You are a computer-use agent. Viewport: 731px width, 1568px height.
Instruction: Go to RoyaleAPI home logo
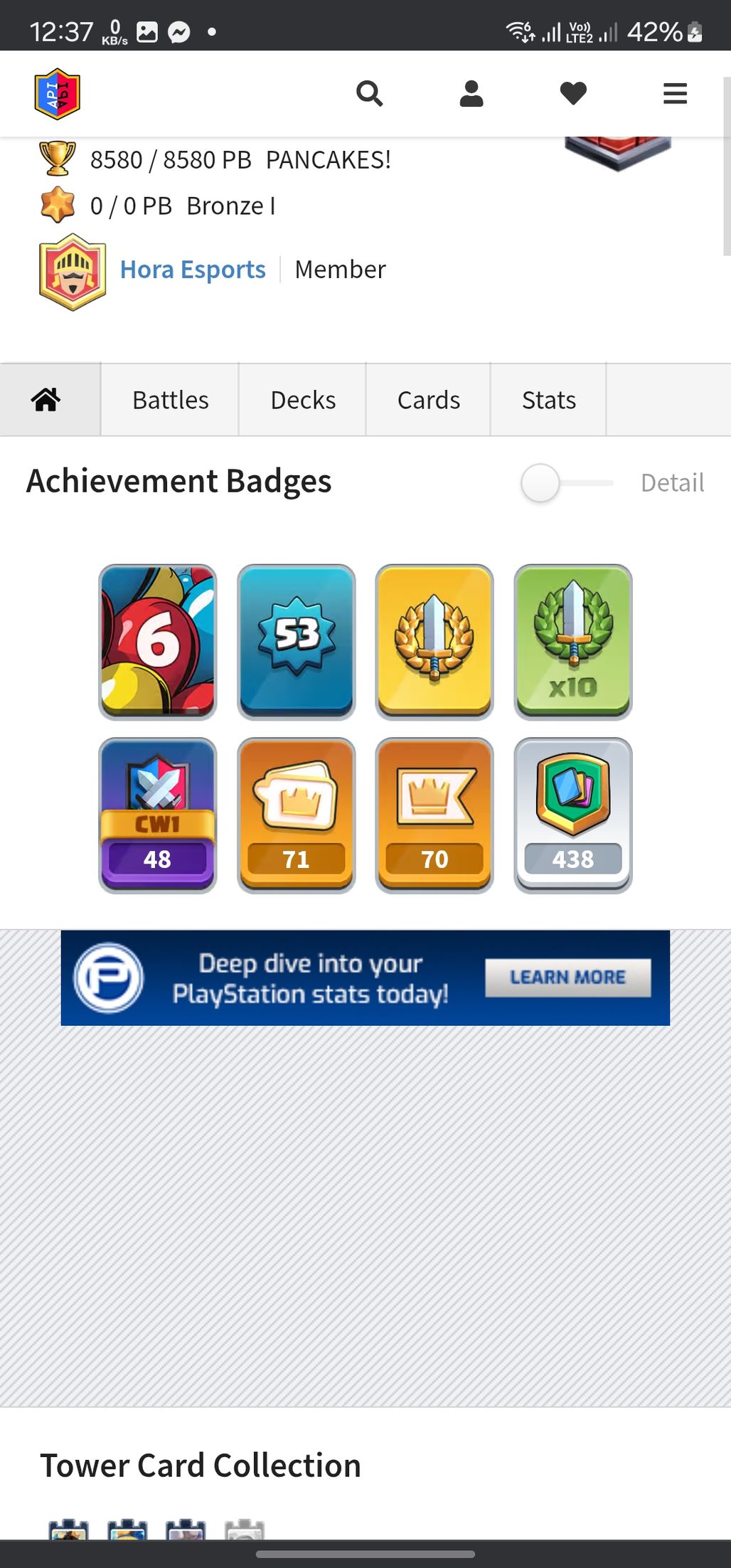57,93
